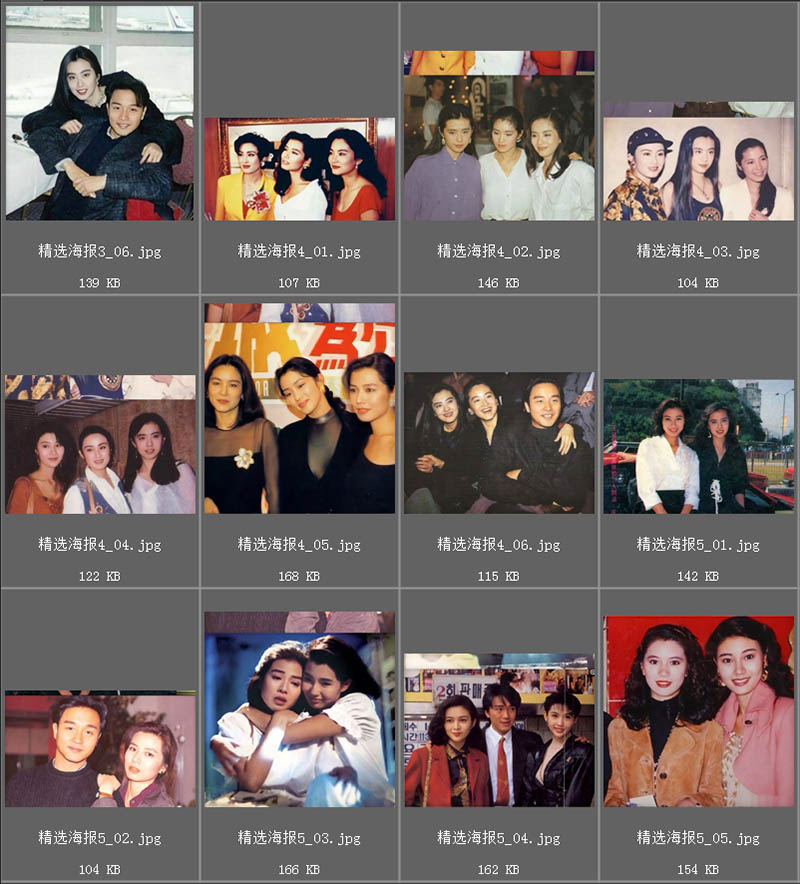This screenshot has height=884, width=800.
Task: Open image 精选海报3_06.jpg
Action: [x=100, y=113]
